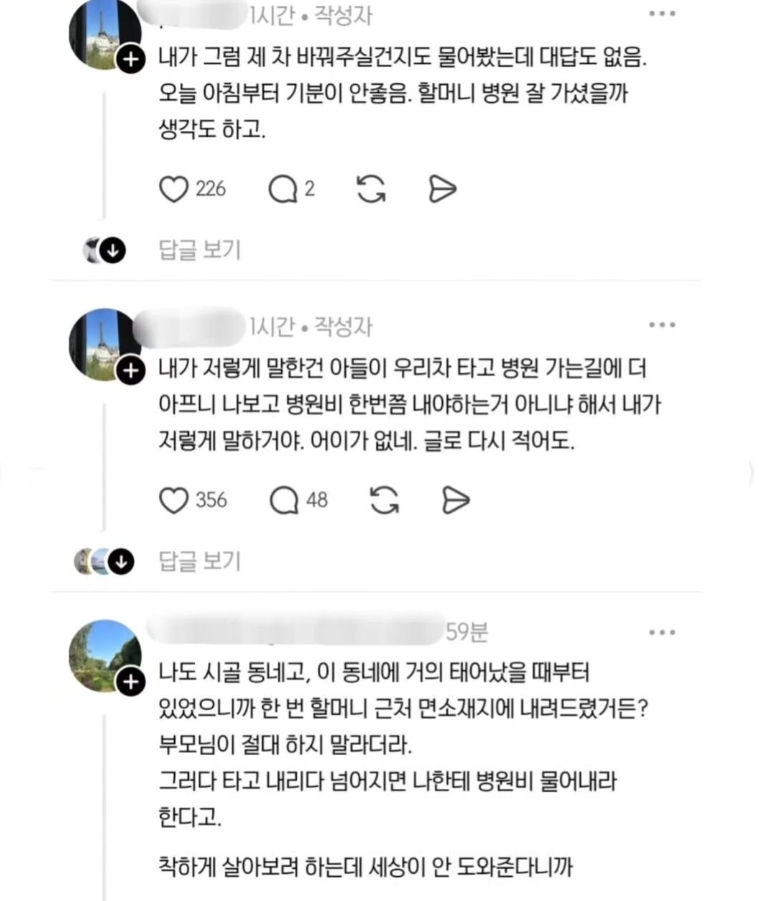Repost the reply with 226 likes
Viewport: 759px width, 901px height.
pyautogui.click(x=371, y=188)
